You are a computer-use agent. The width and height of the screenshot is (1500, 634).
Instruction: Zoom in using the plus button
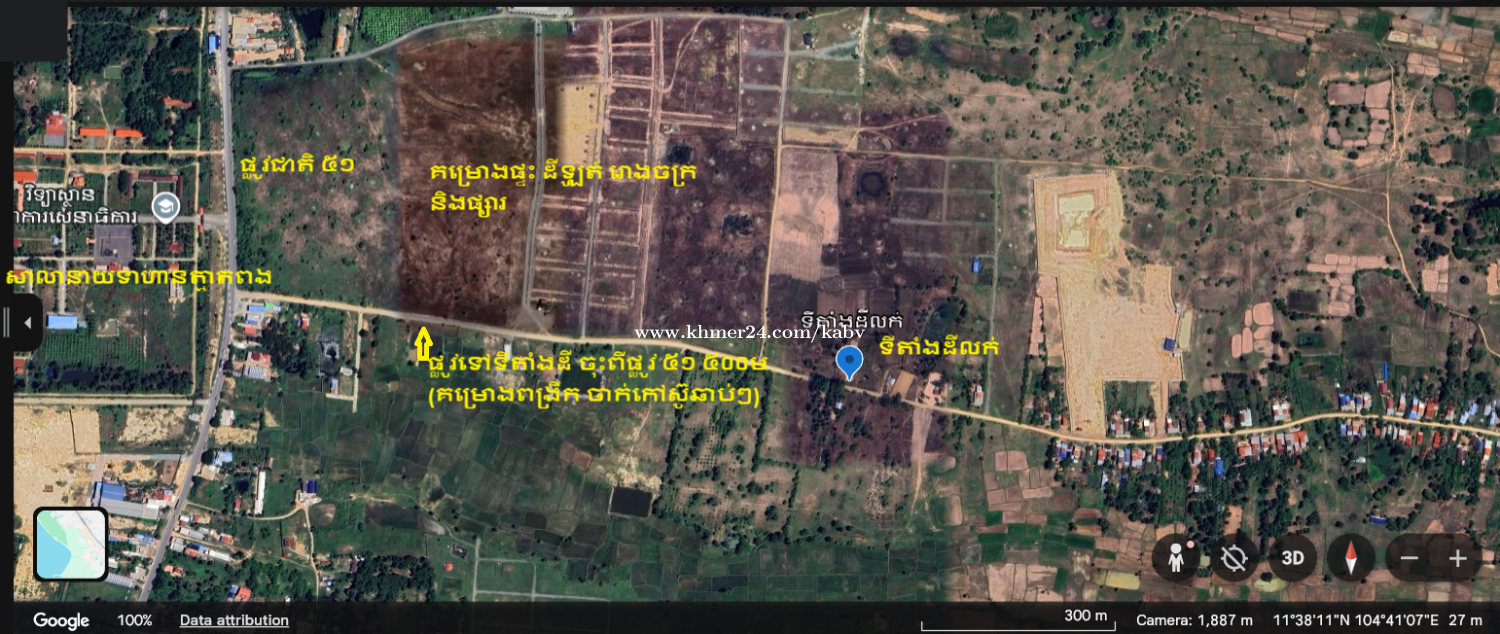(x=1456, y=558)
